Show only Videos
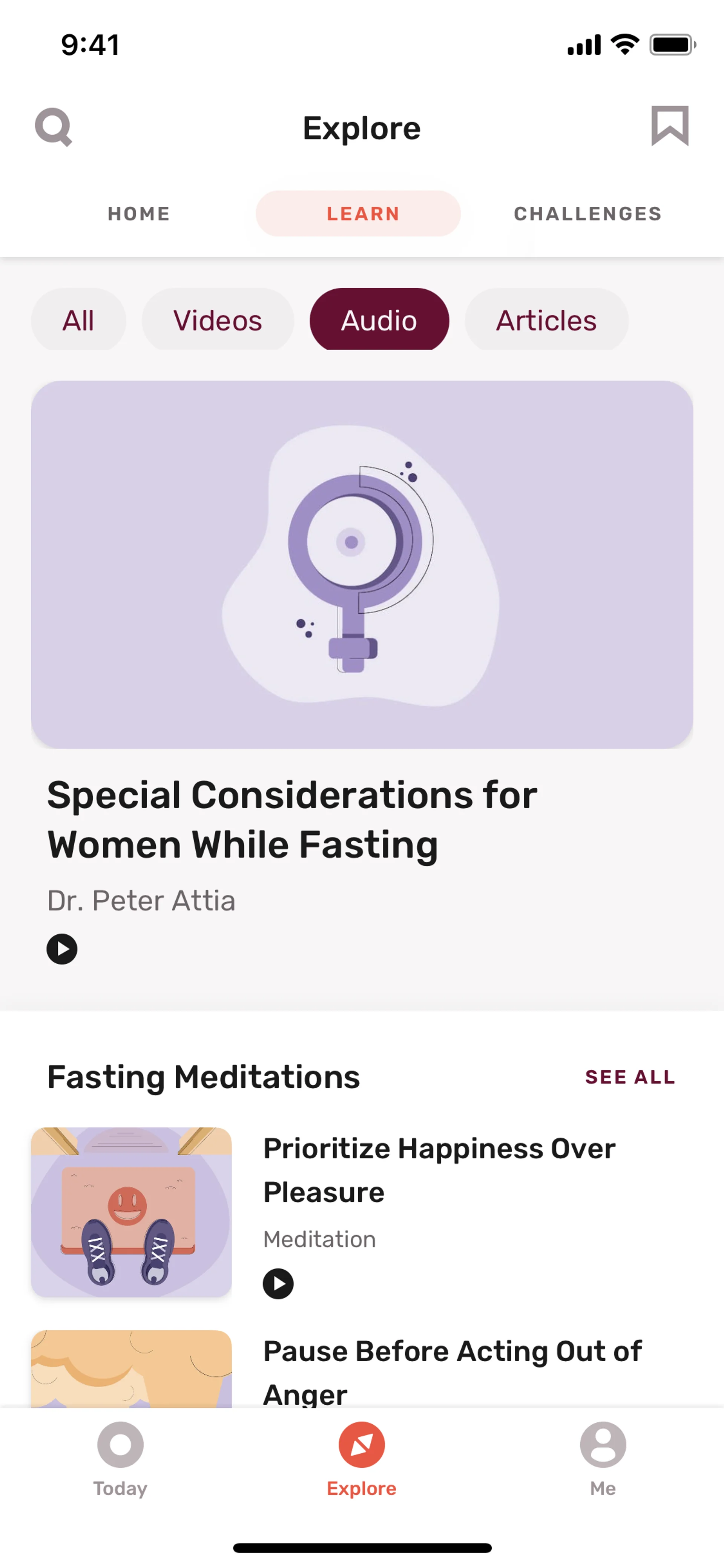The height and width of the screenshot is (1568, 724). [x=218, y=320]
